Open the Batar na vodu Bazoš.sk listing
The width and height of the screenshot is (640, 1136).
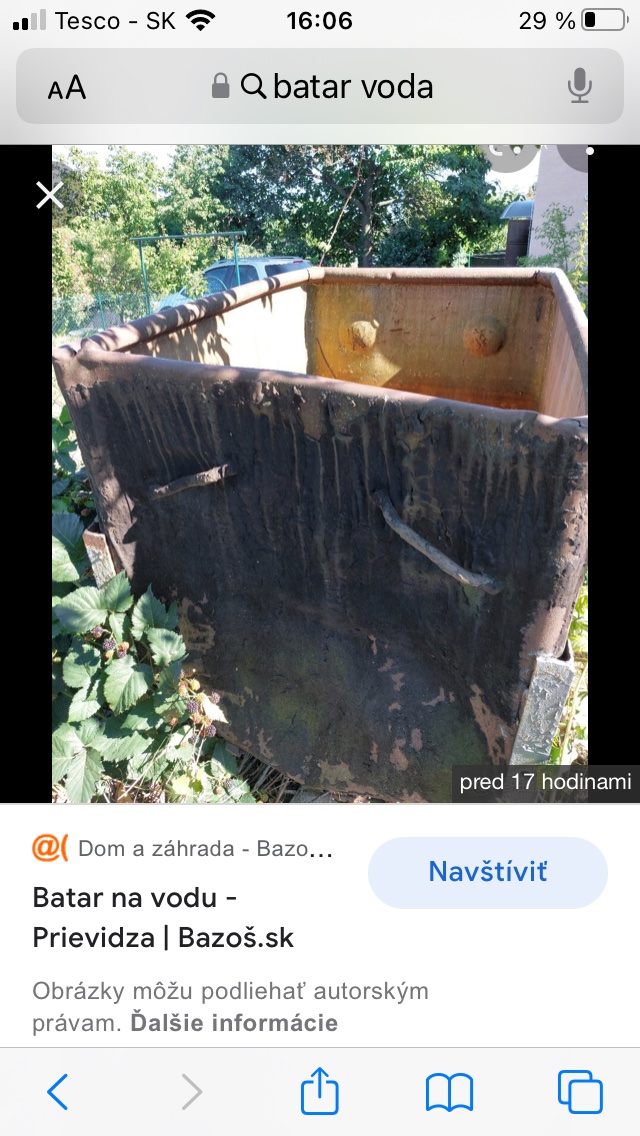pos(164,918)
